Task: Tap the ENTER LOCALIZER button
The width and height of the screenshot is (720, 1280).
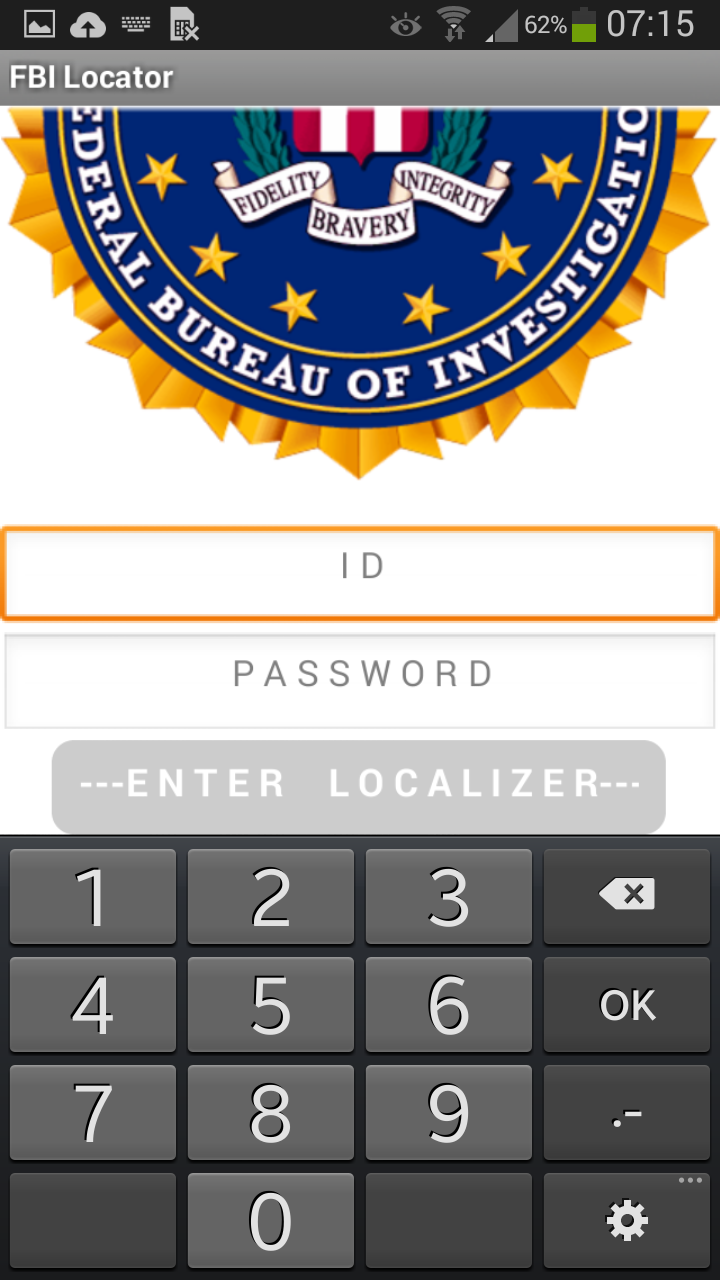Action: click(x=358, y=786)
